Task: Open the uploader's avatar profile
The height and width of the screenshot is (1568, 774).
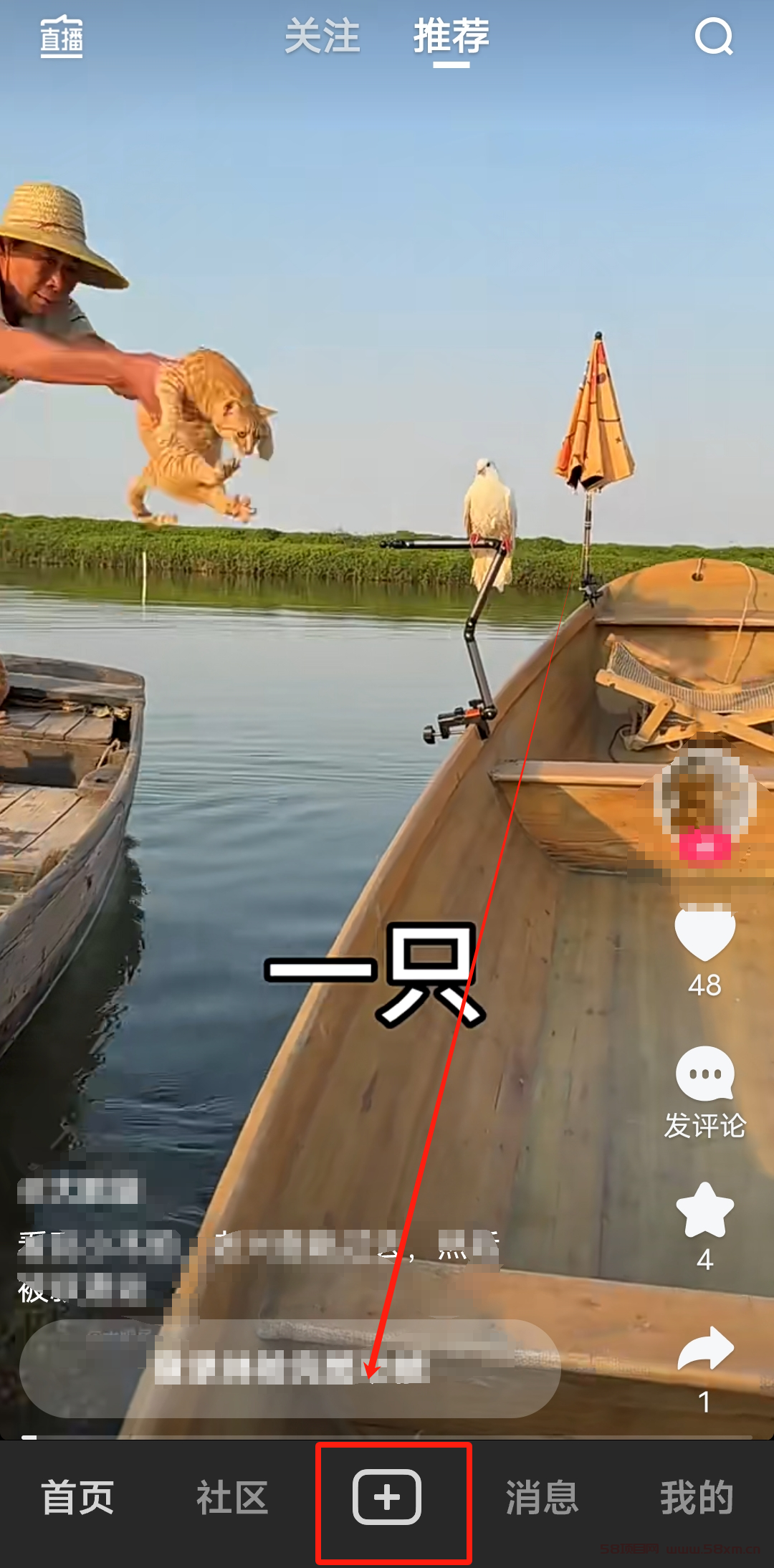Action: (705, 799)
